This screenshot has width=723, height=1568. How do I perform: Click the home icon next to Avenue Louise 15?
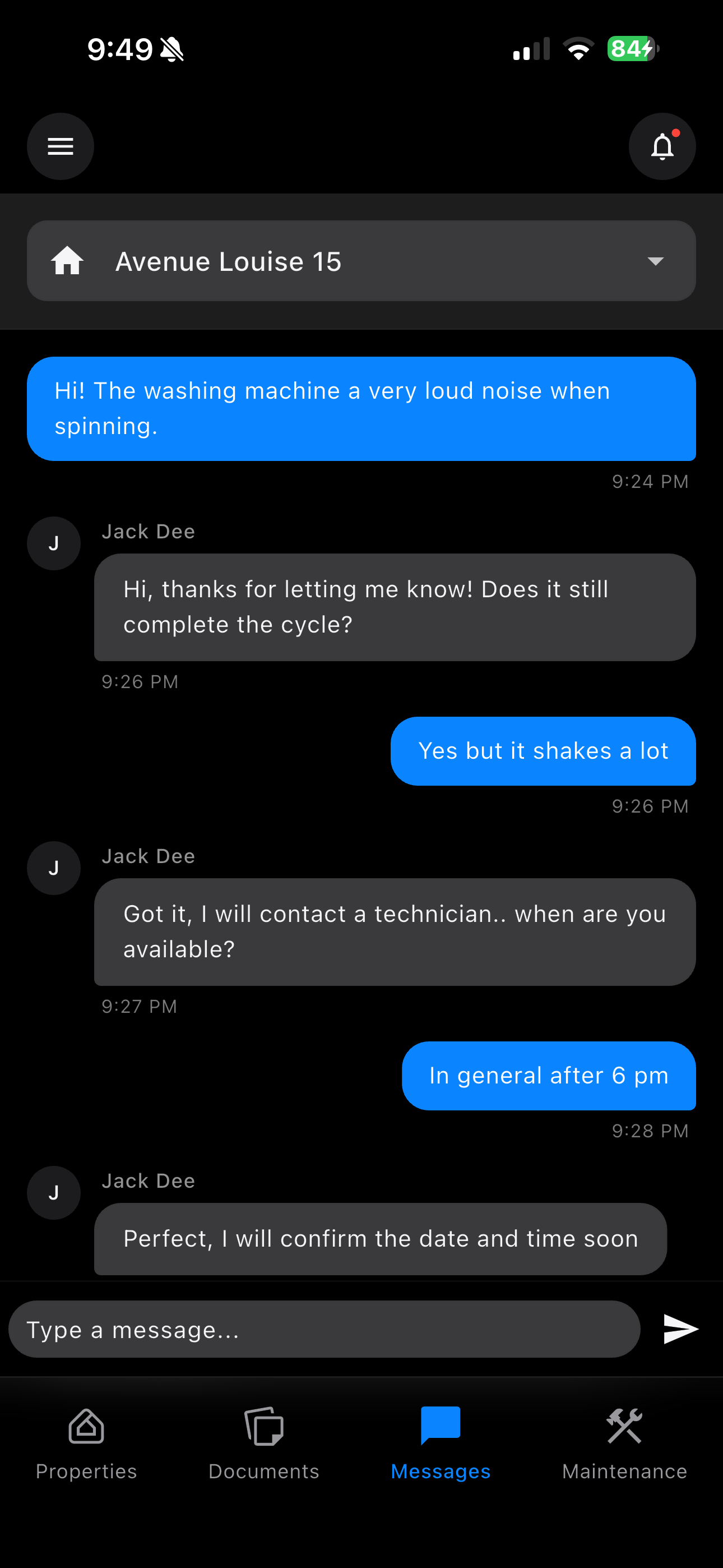coord(69,261)
